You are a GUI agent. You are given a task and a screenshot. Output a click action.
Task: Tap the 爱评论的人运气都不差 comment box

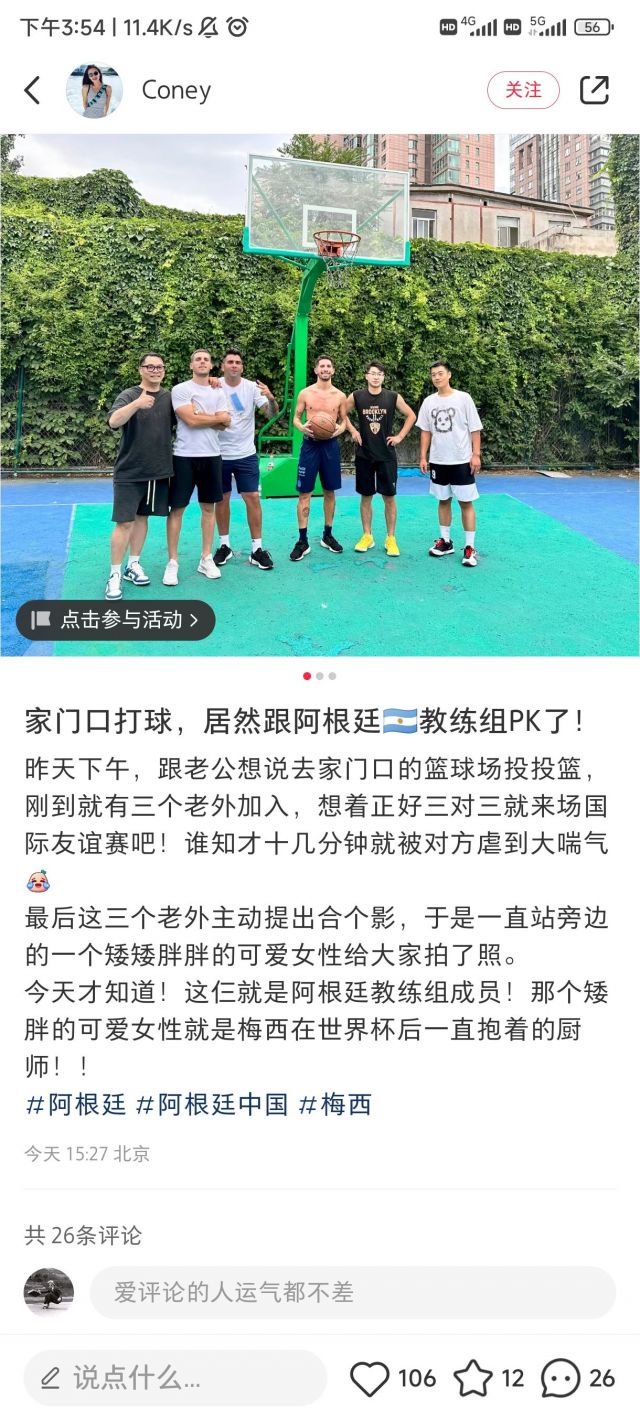pyautogui.click(x=353, y=1292)
